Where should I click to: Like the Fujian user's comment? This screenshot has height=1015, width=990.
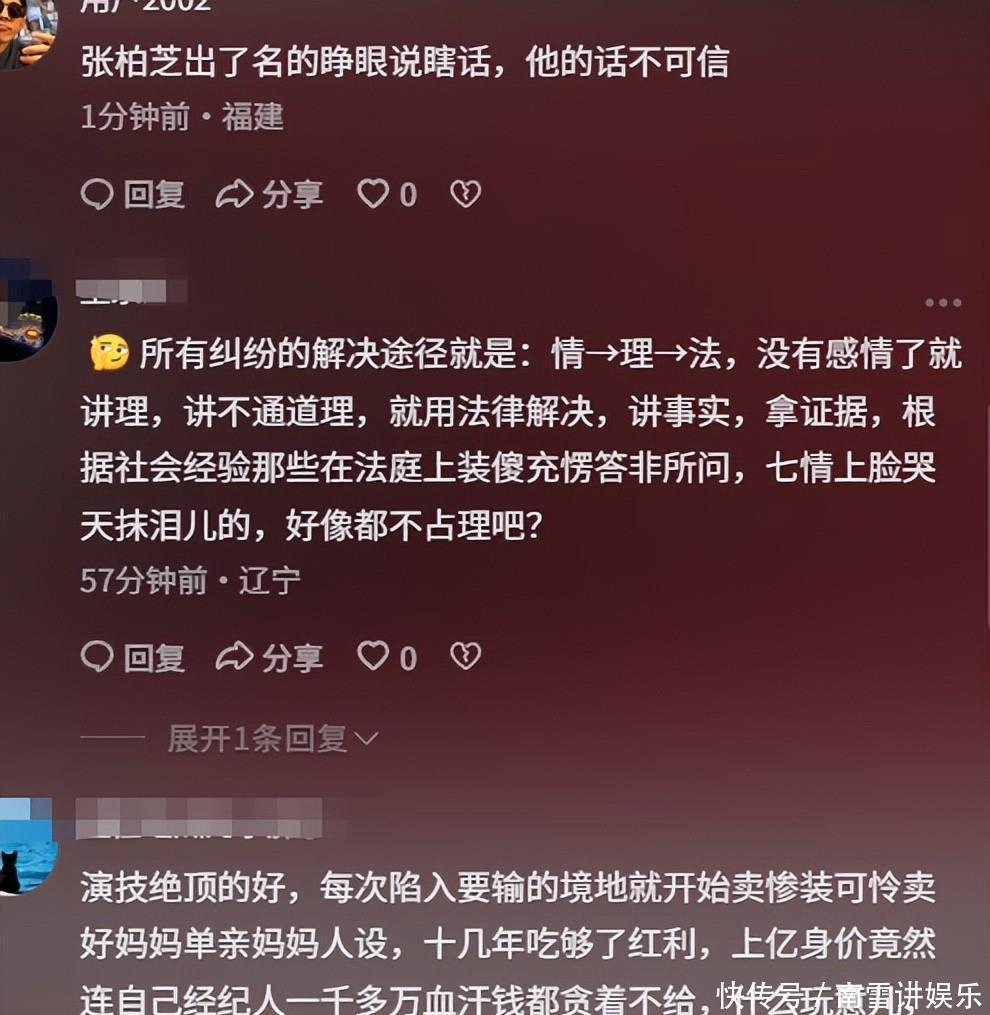(387, 194)
